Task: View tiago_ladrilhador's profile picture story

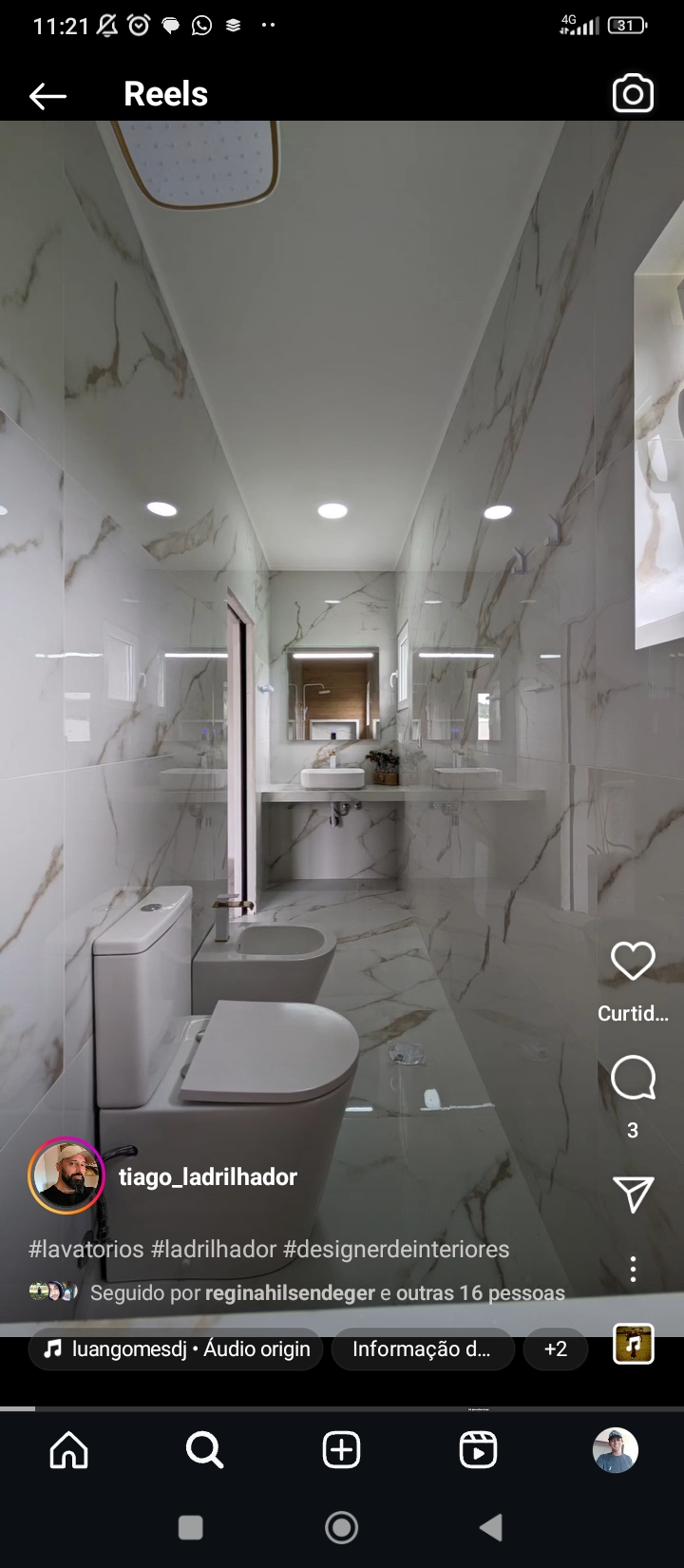Action: 66,1176
